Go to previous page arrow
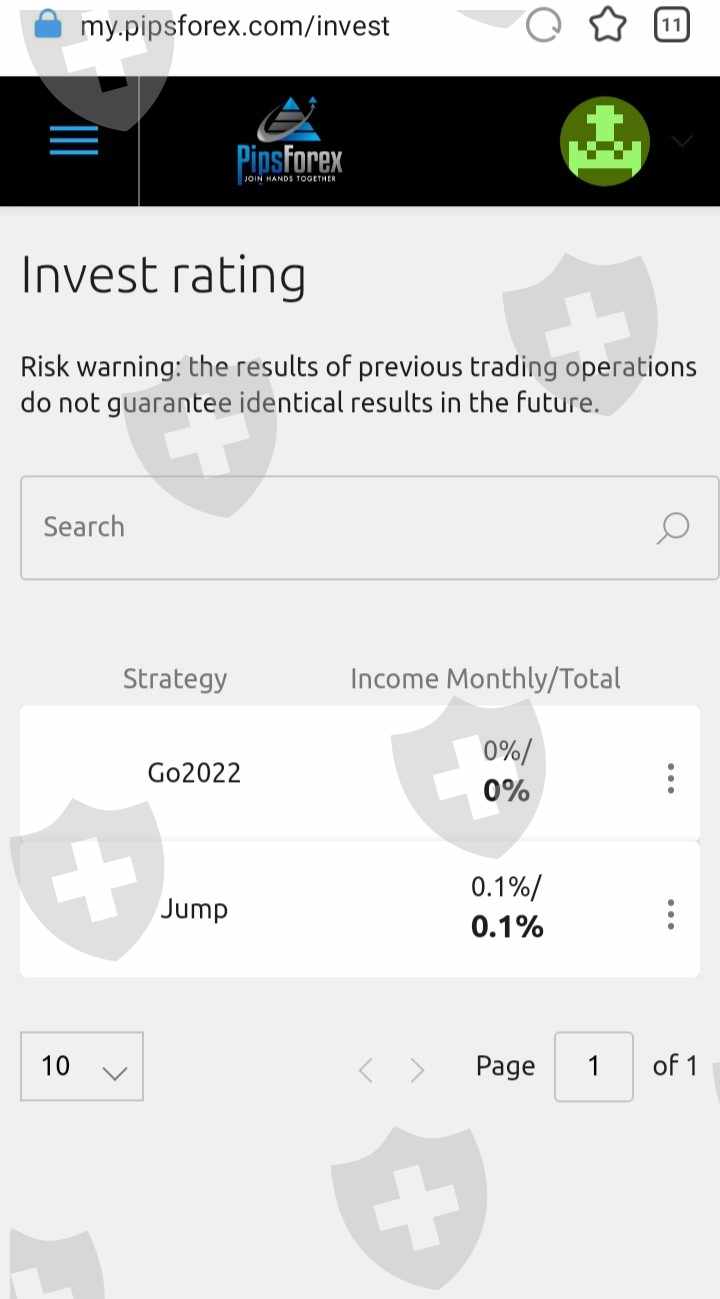Screen dimensions: 720x1299 [x=365, y=1071]
